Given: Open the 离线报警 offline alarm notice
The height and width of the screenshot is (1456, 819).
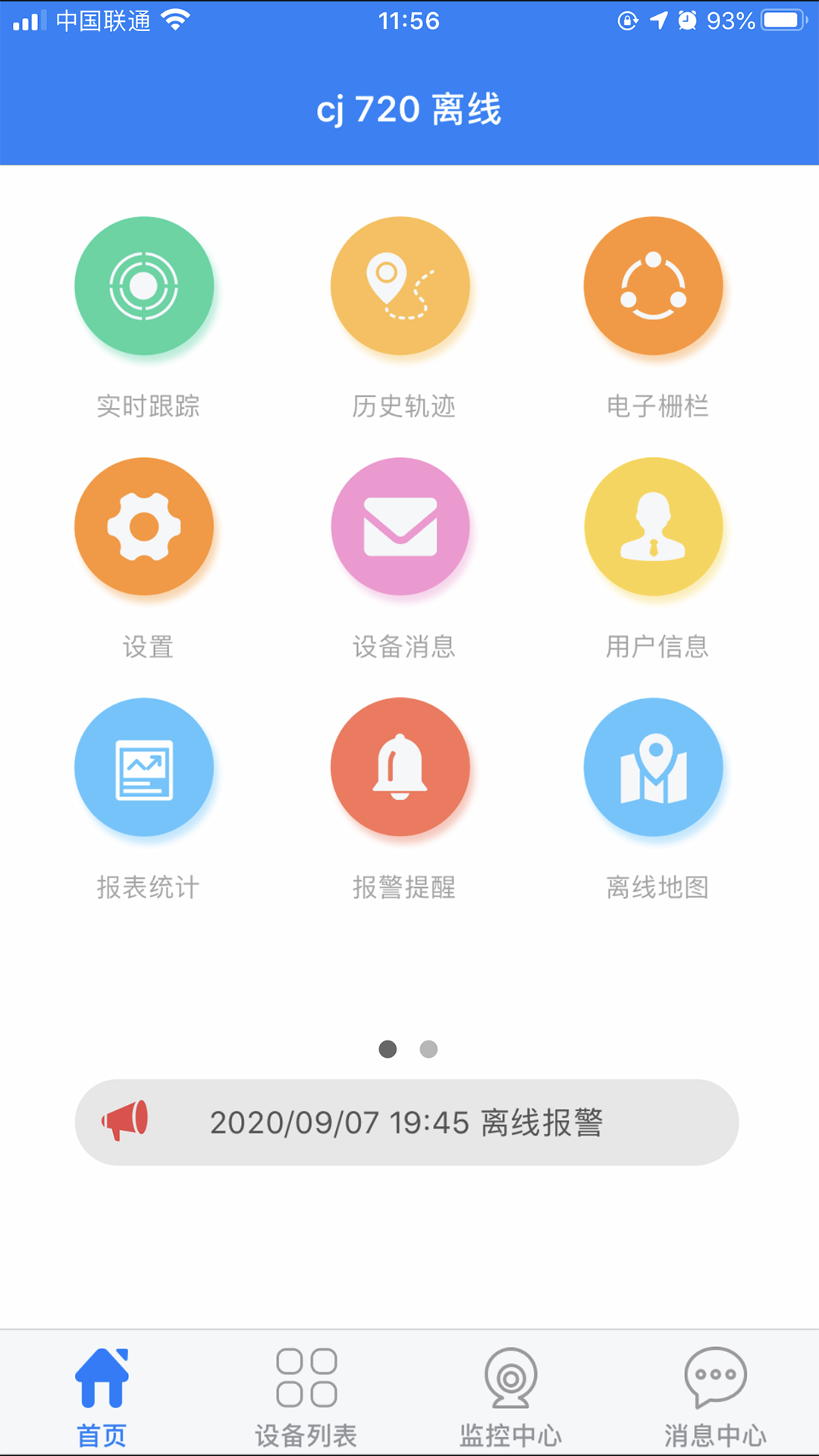Looking at the screenshot, I should [x=406, y=1122].
